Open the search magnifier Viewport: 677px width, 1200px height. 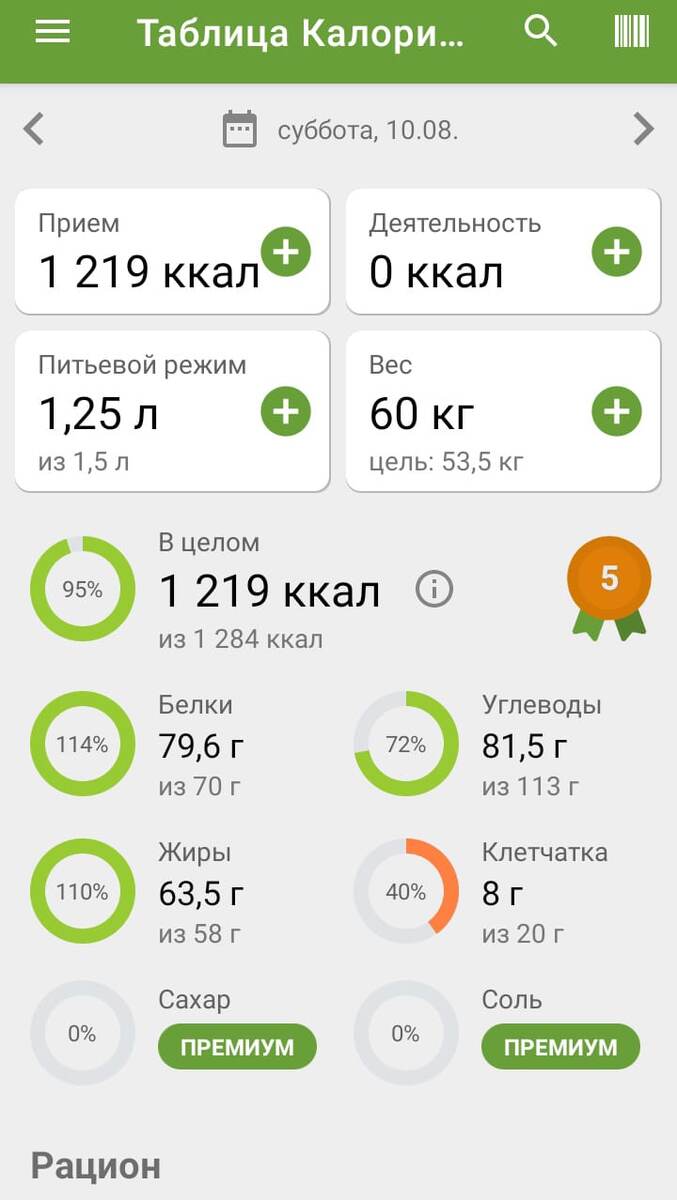tap(541, 32)
